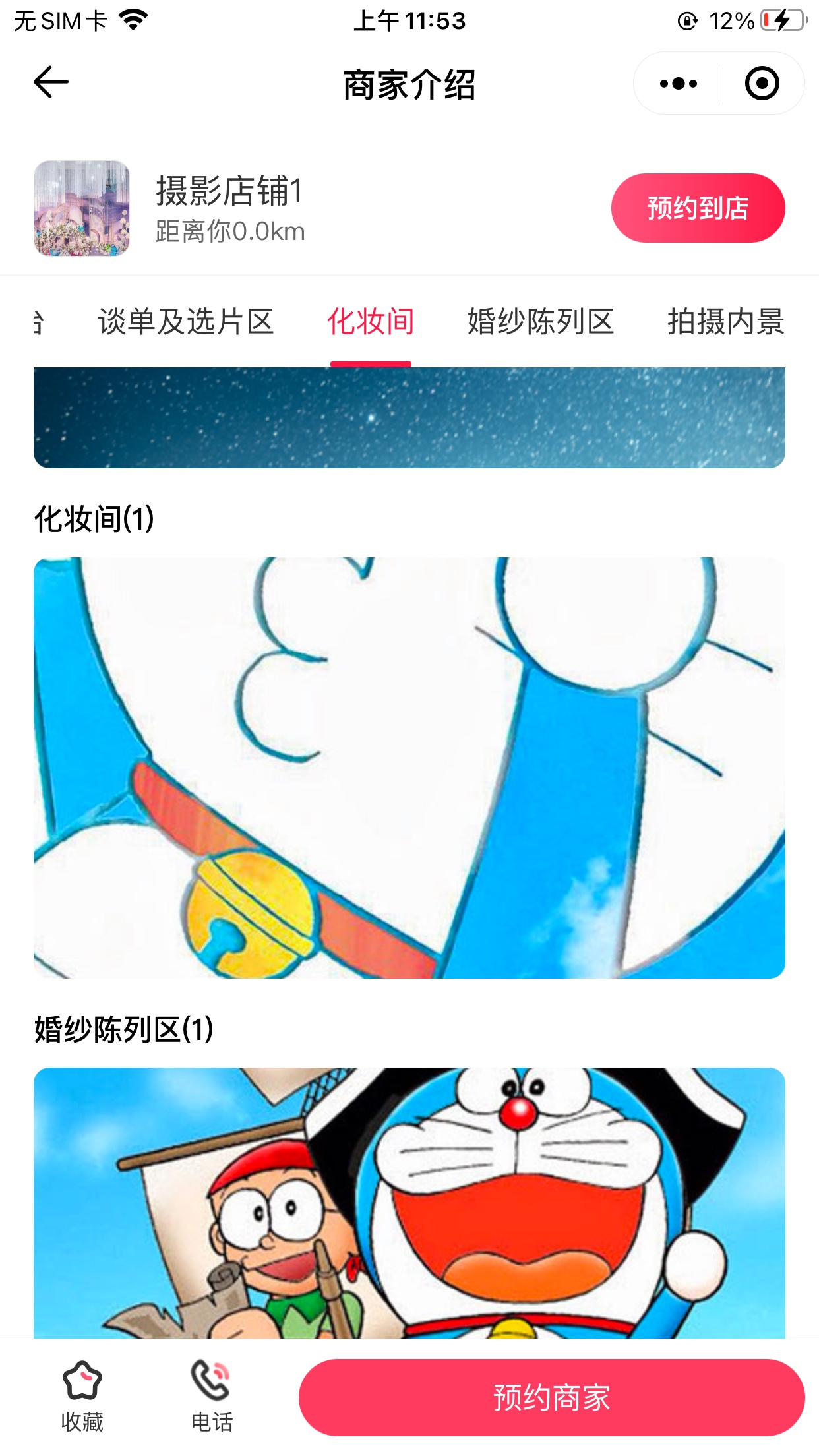This screenshot has width=819, height=1456.
Task: Tap the 预约到店 button
Action: [x=698, y=208]
